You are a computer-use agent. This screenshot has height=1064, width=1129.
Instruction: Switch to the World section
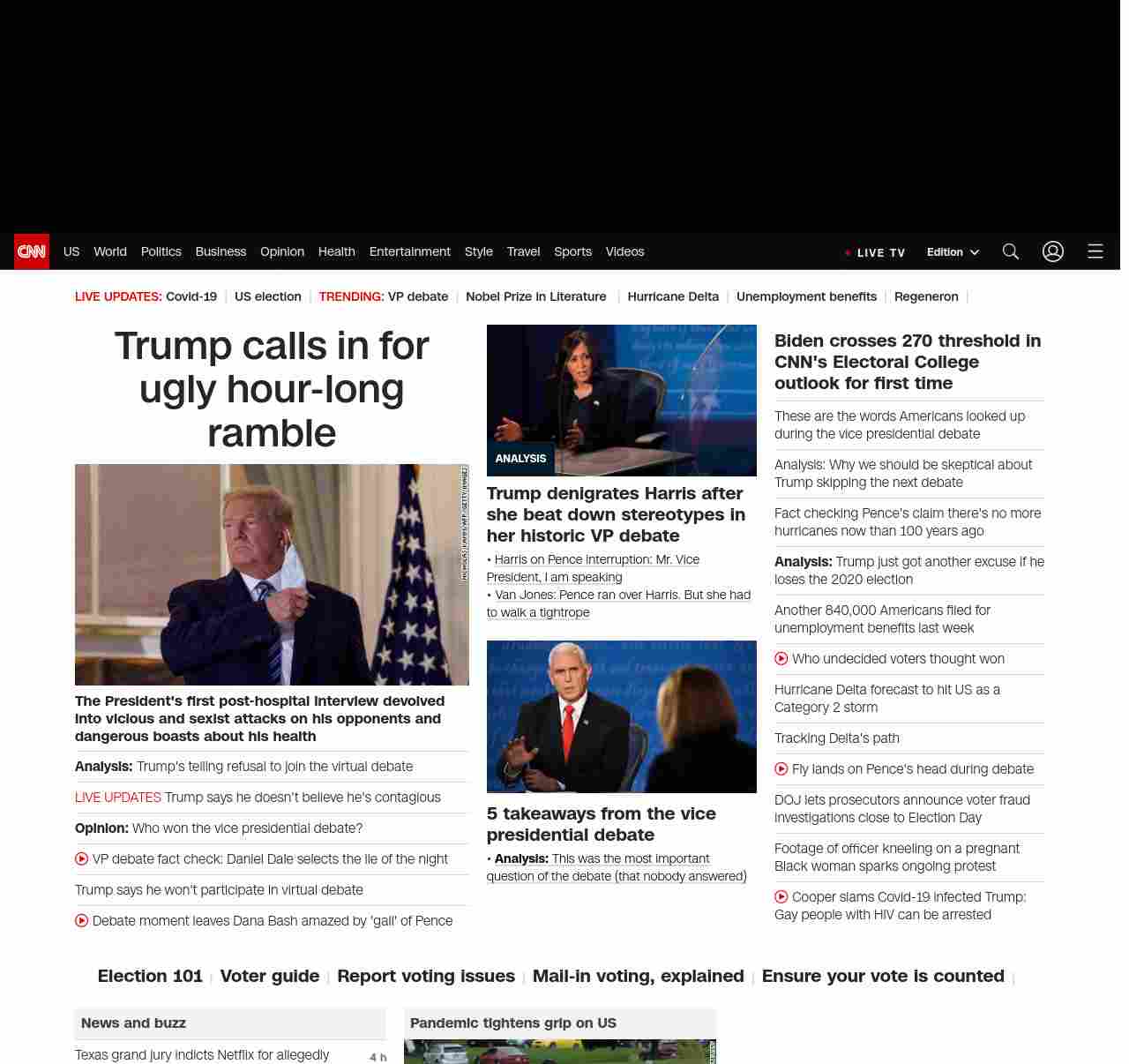tap(110, 251)
